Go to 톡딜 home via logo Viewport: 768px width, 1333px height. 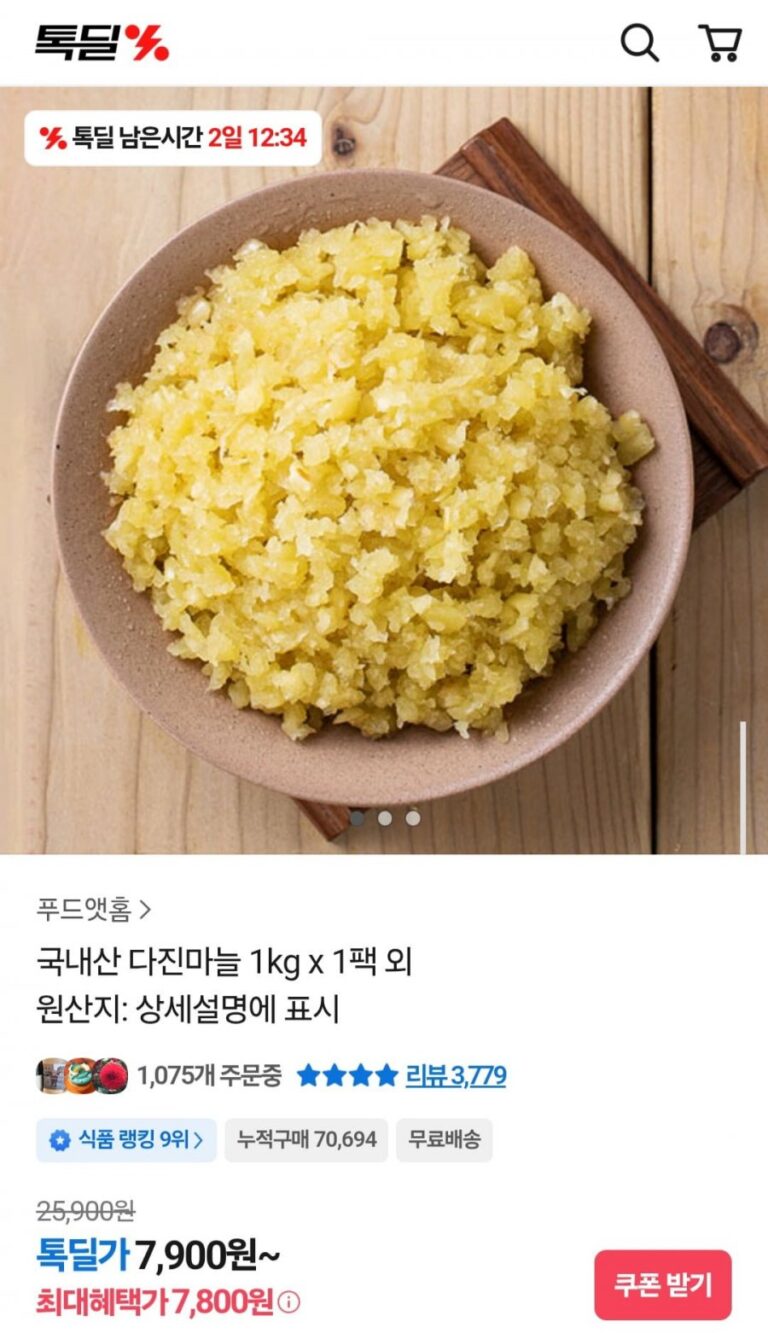point(101,42)
